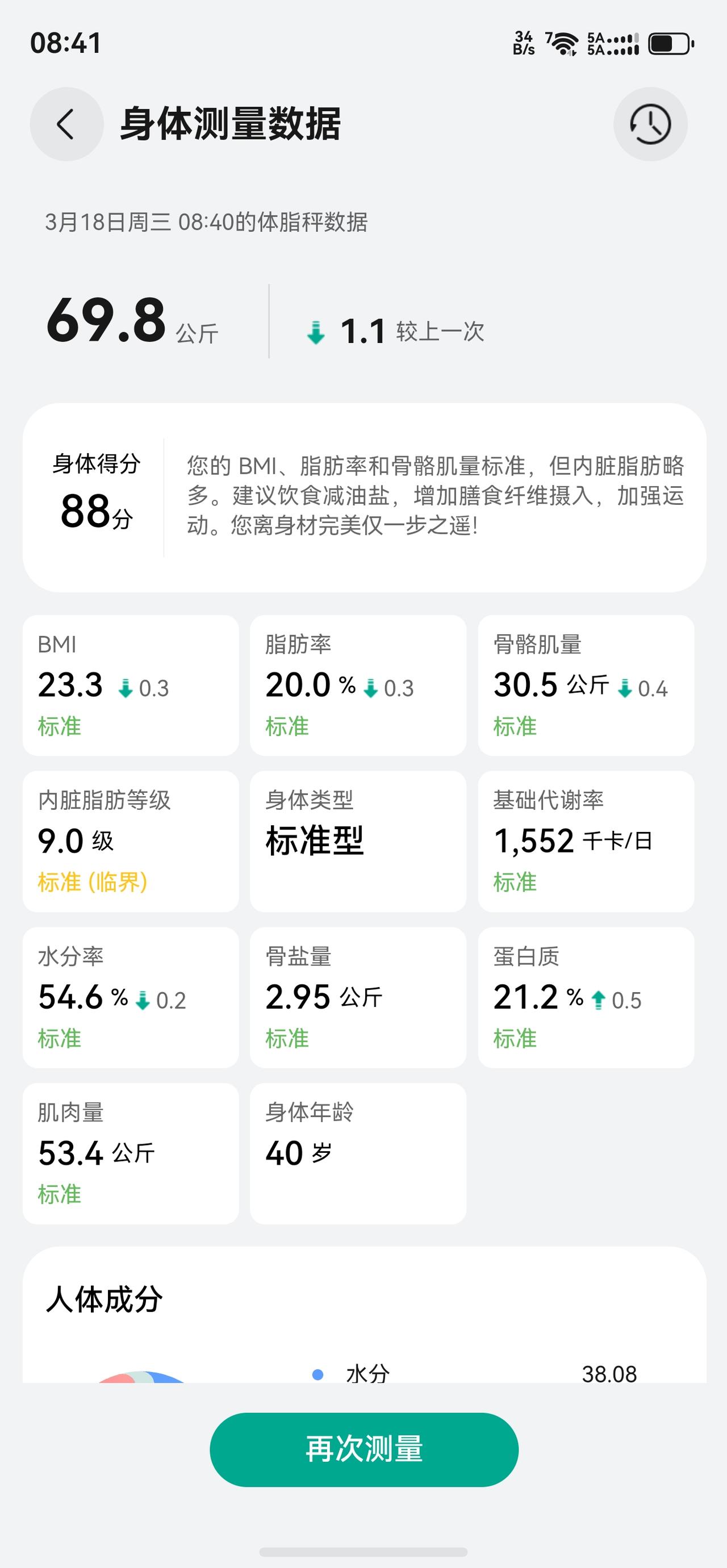Tap the battery indicator in status bar
This screenshot has height=1568, width=727.
point(668,44)
